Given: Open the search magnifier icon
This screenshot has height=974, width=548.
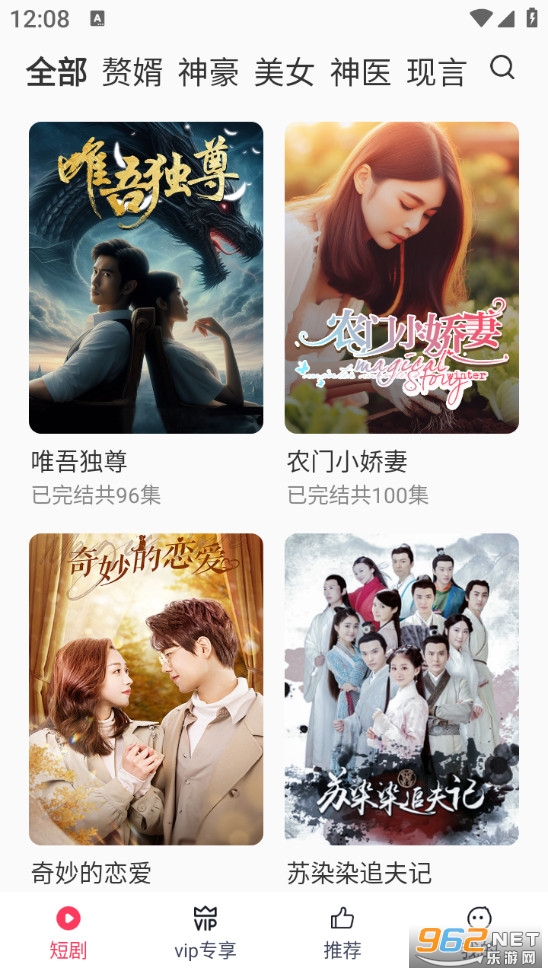Looking at the screenshot, I should tap(502, 67).
